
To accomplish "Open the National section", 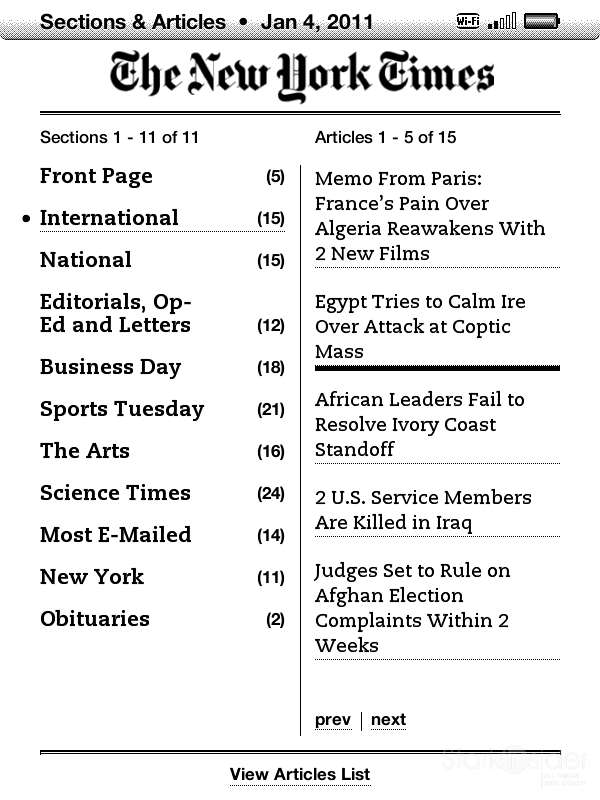I will [x=86, y=261].
